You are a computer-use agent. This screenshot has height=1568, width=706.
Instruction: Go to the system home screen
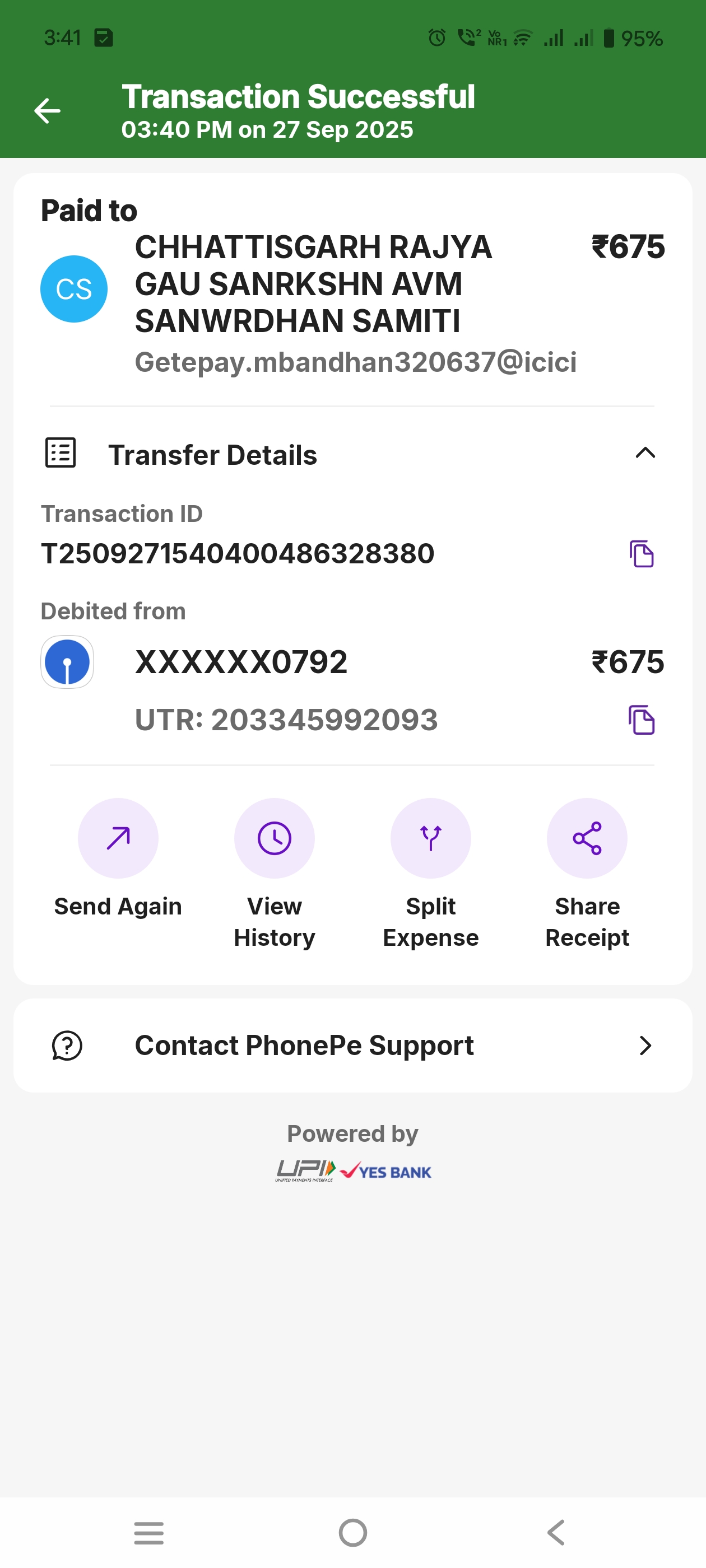(352, 1533)
